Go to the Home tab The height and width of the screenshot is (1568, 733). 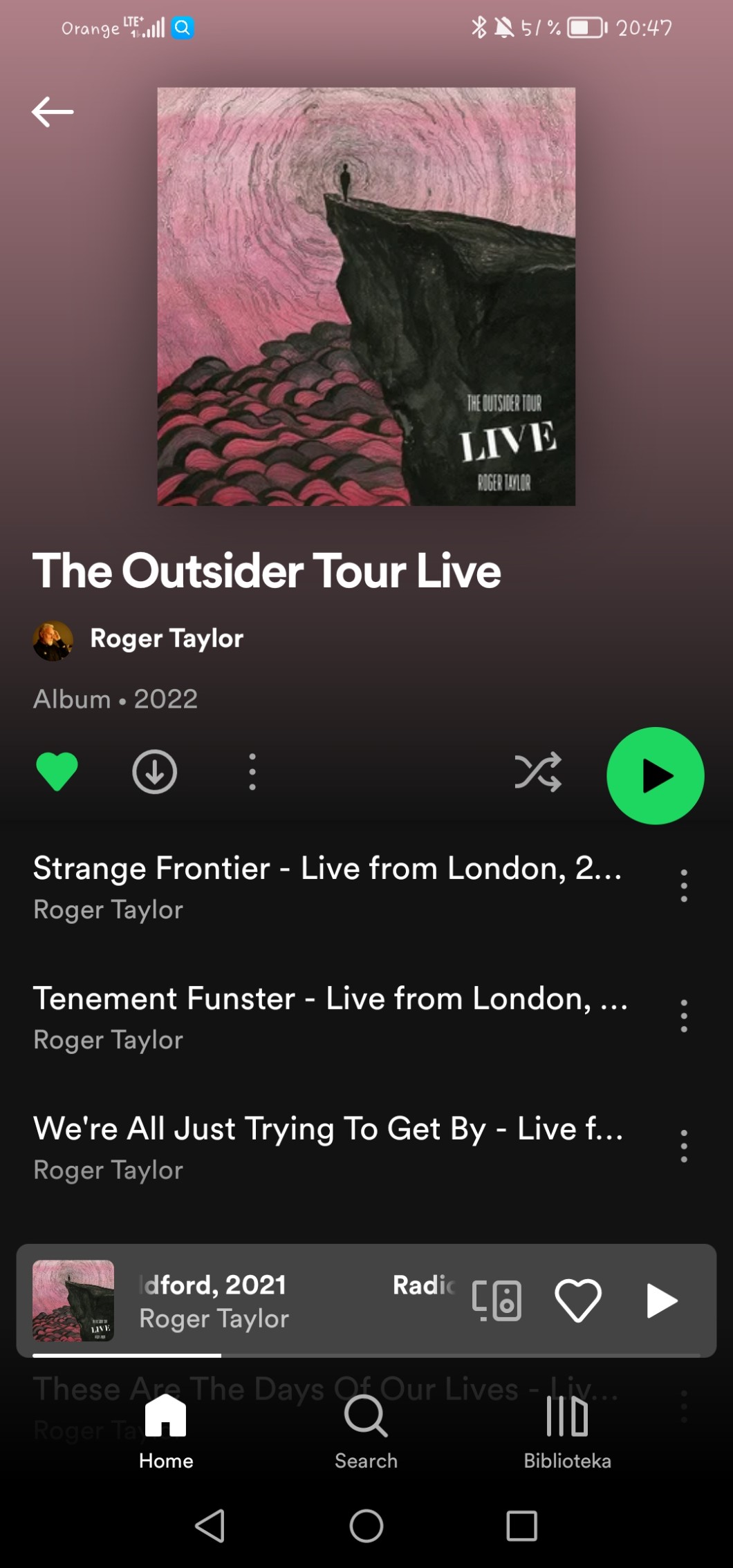(x=166, y=1430)
